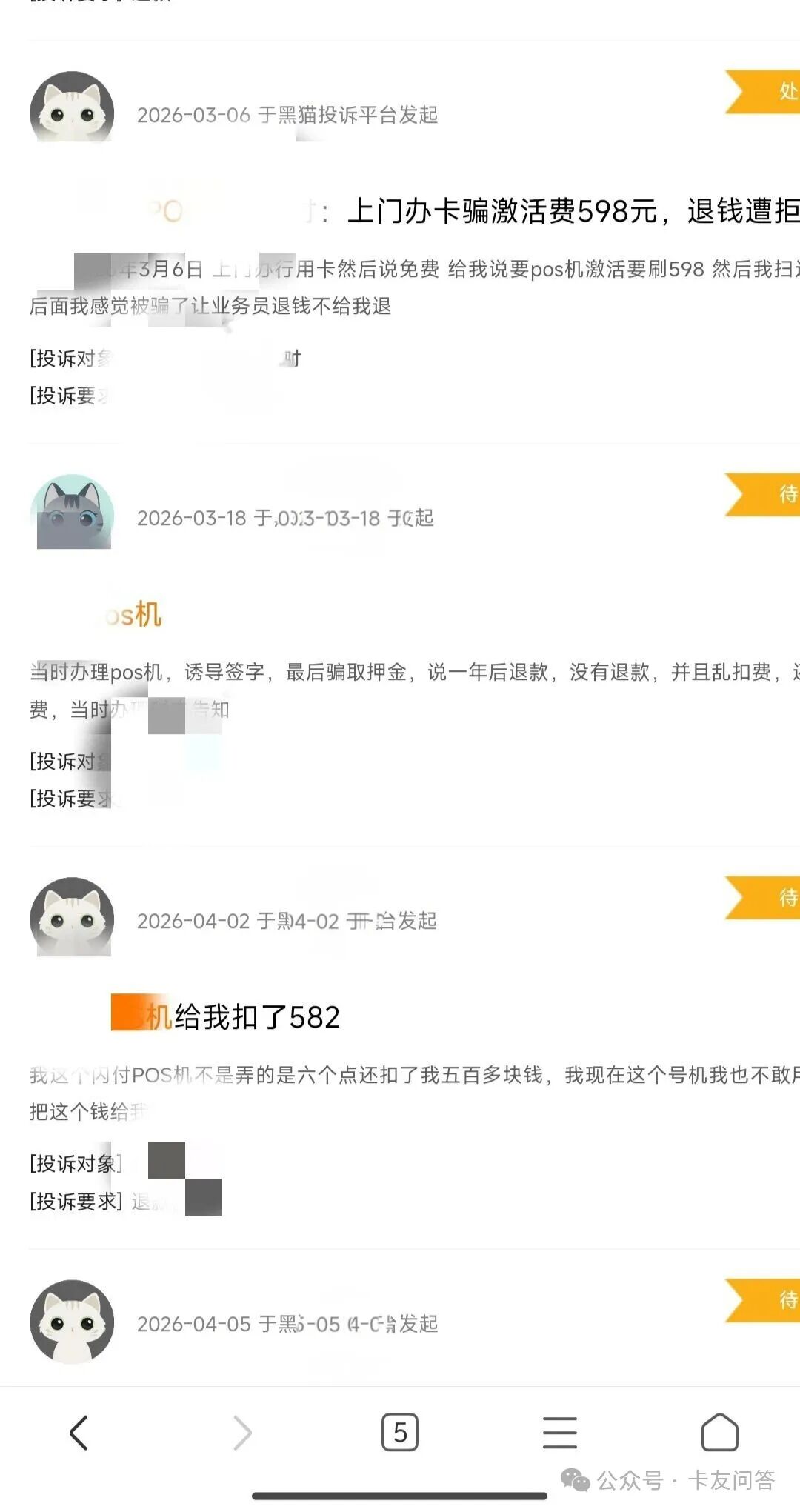
Task: Open the complaint titled 给我扣了582
Action: (257, 1017)
